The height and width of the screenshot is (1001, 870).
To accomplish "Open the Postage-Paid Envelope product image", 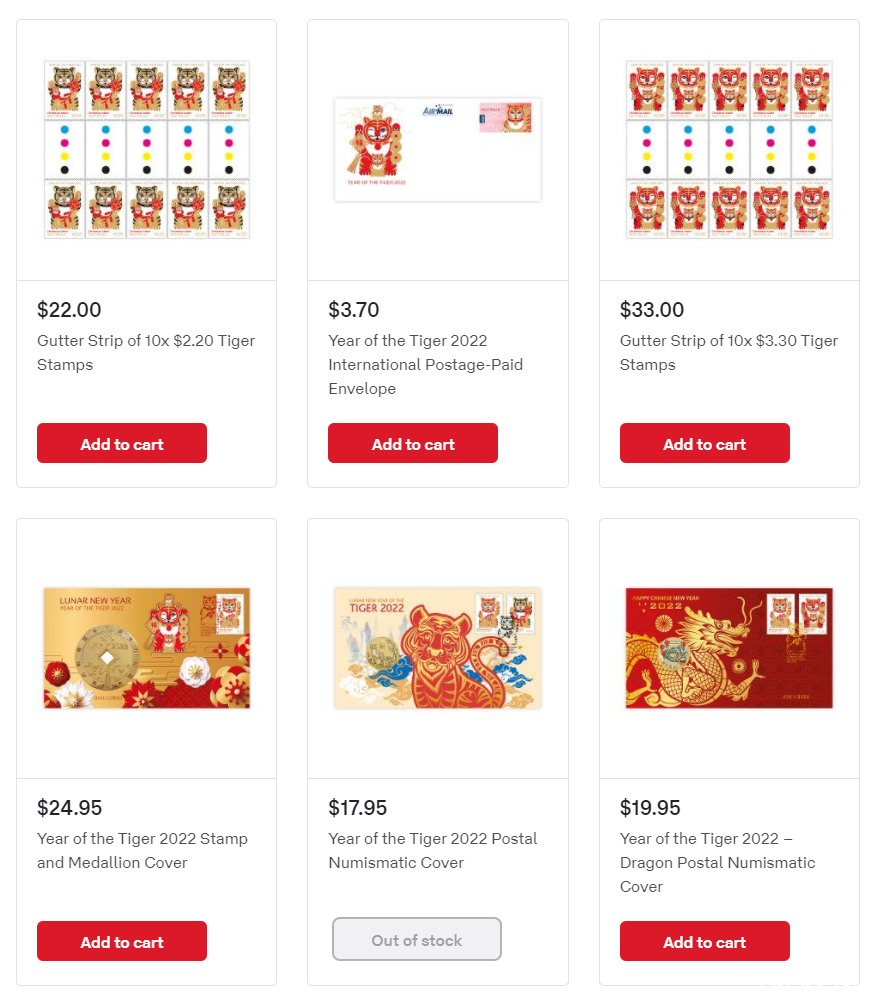I will point(438,150).
